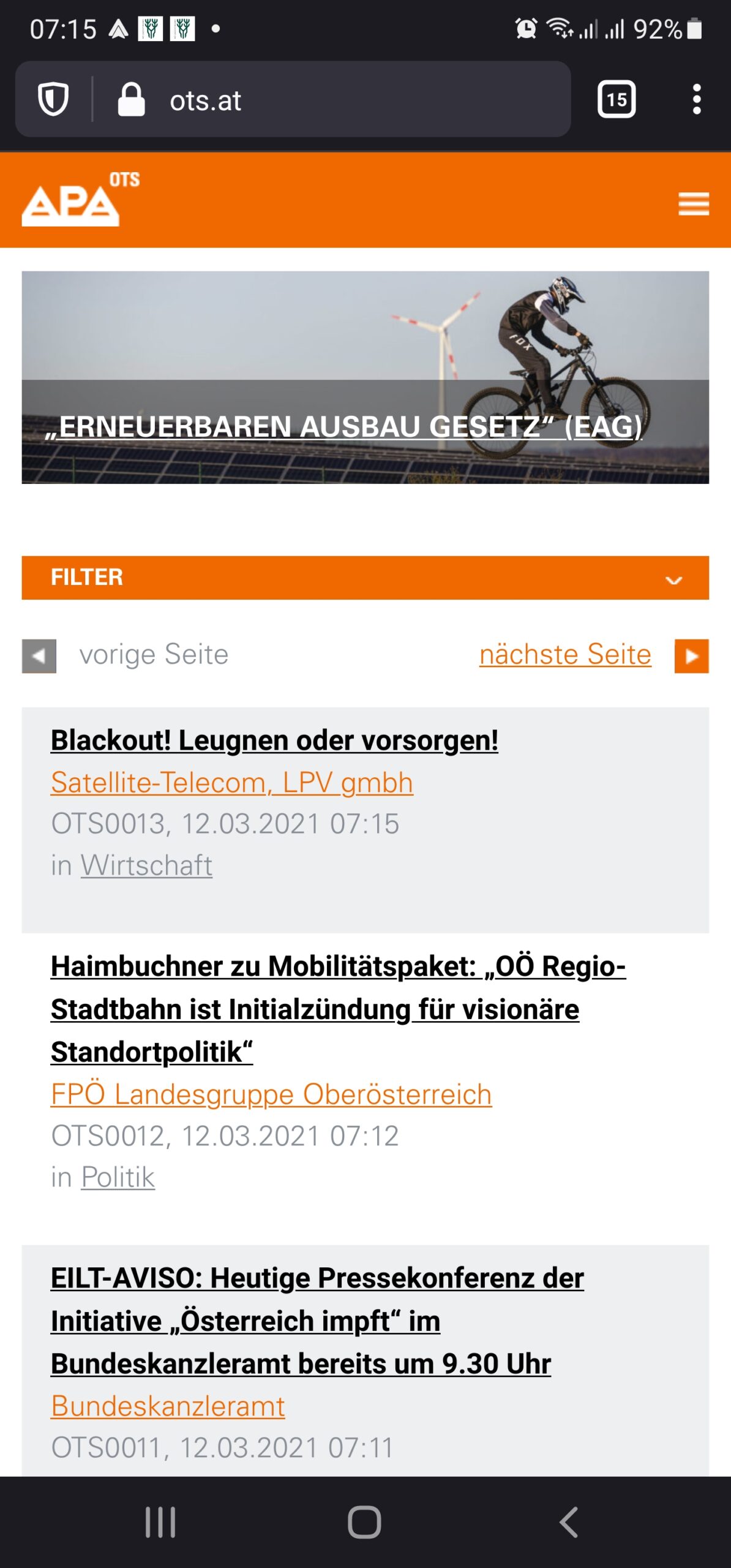
Task: Go to nächste Seite link
Action: coord(564,654)
